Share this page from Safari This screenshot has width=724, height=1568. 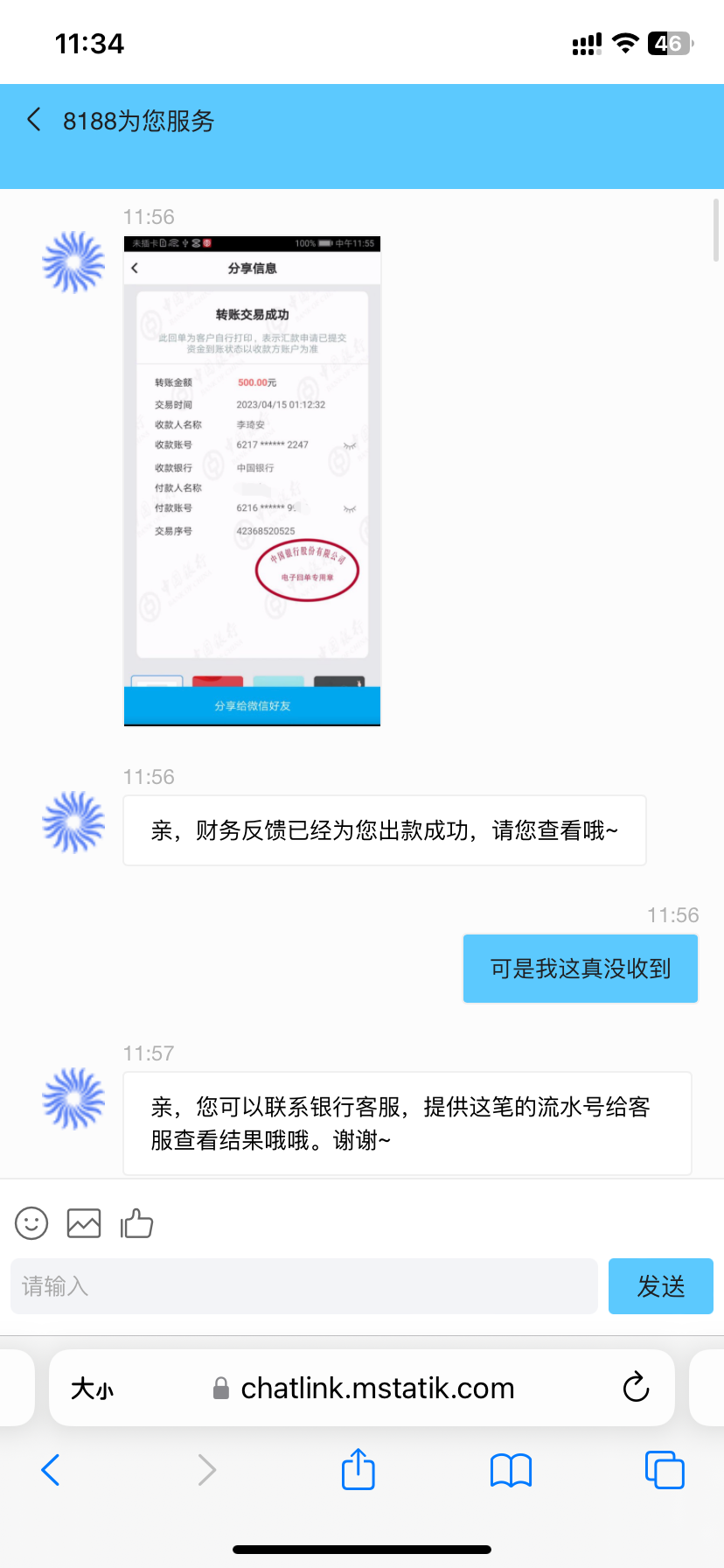[359, 1469]
